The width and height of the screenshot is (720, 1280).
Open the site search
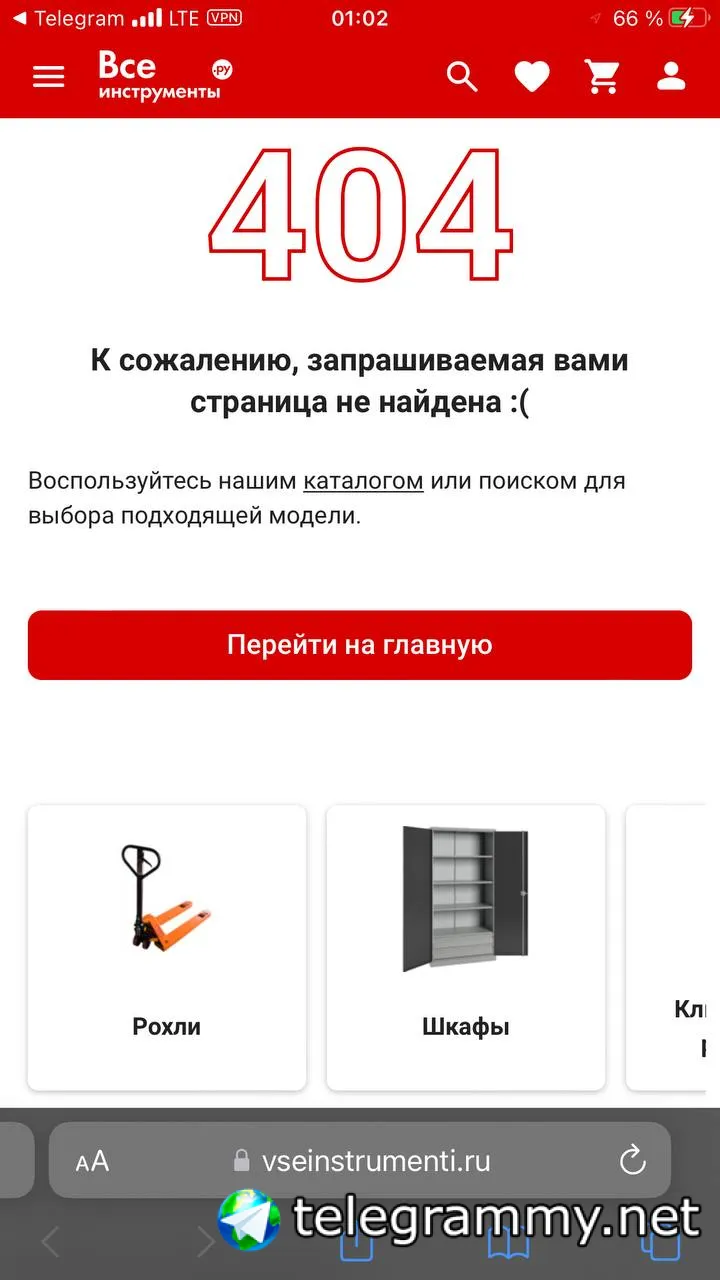(x=461, y=77)
